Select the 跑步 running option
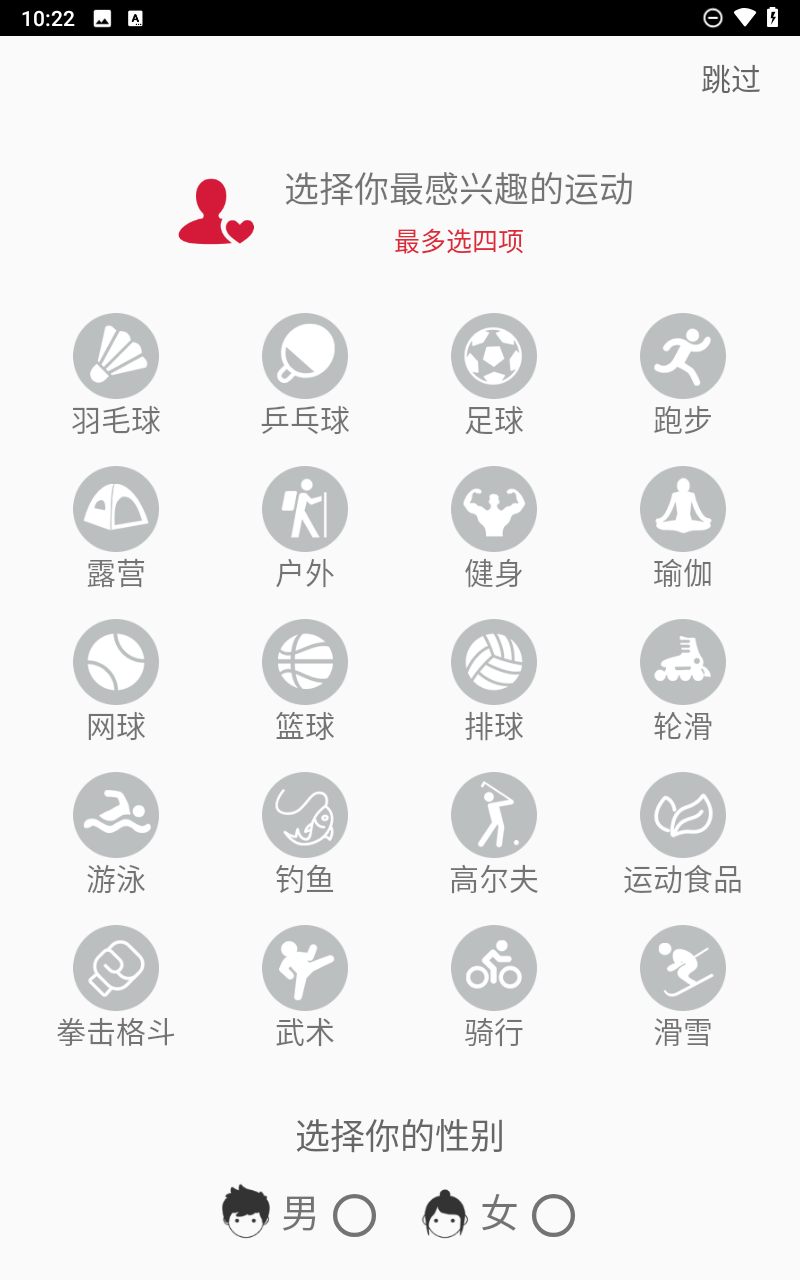 [x=683, y=356]
